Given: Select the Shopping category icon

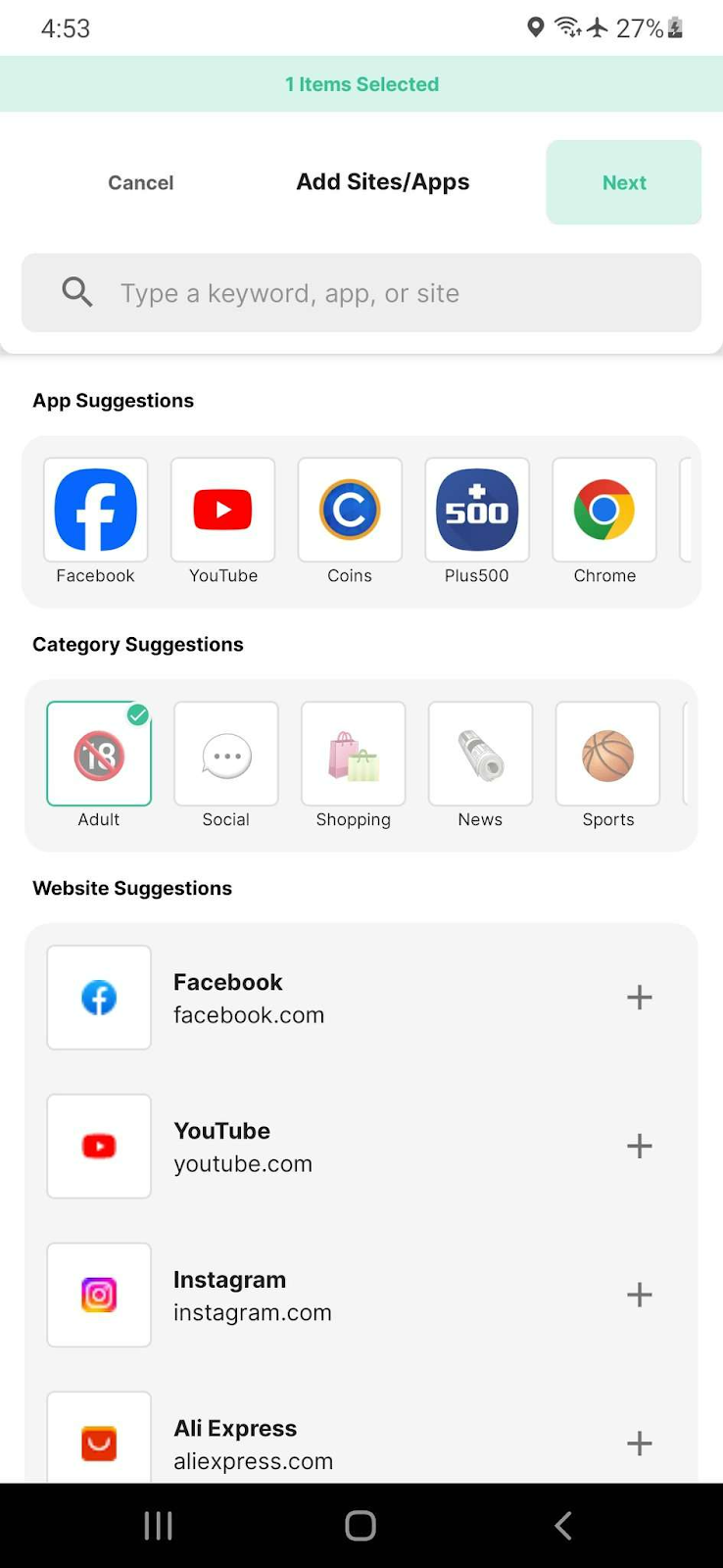Looking at the screenshot, I should [x=353, y=754].
